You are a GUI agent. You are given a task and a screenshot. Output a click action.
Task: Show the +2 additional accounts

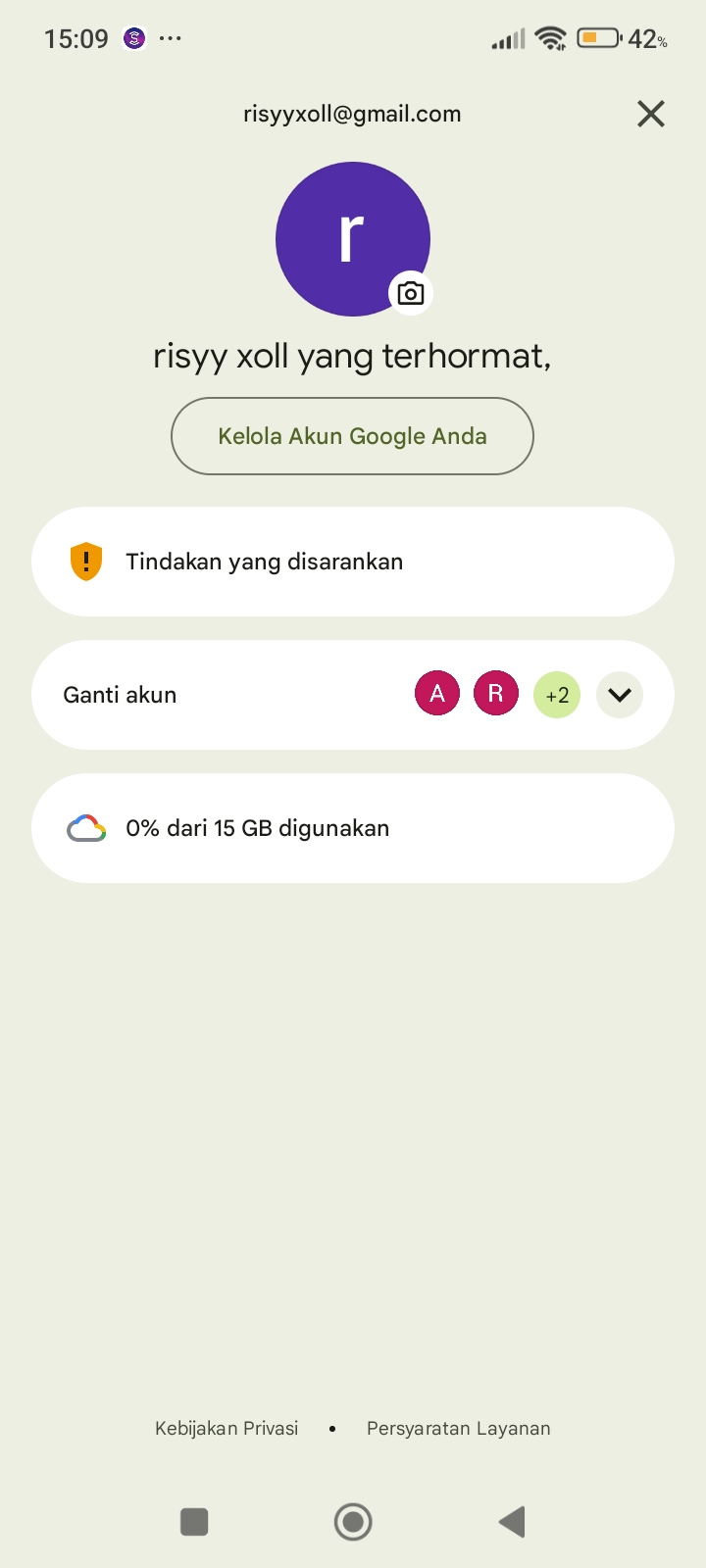pyautogui.click(x=557, y=695)
